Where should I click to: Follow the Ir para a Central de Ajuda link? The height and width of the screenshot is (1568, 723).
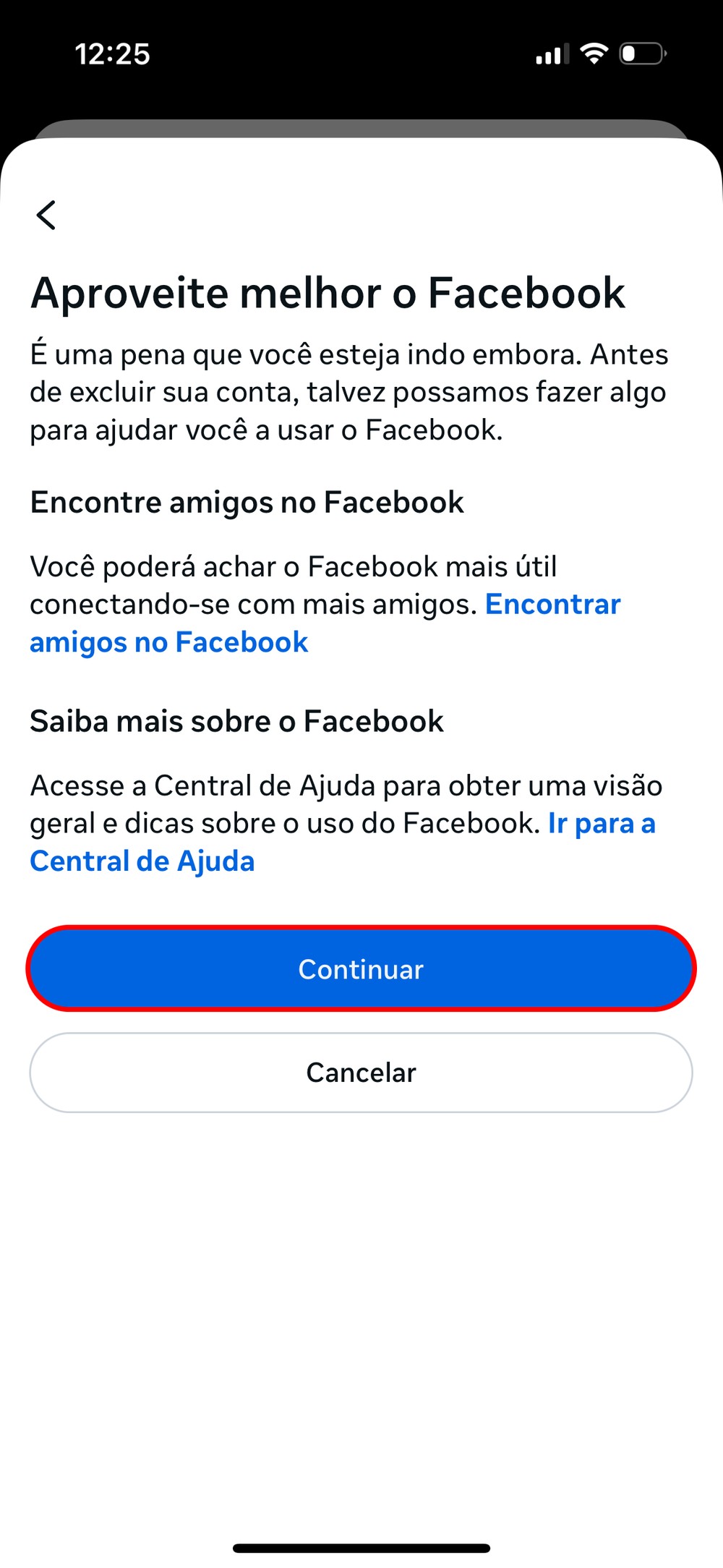(142, 861)
